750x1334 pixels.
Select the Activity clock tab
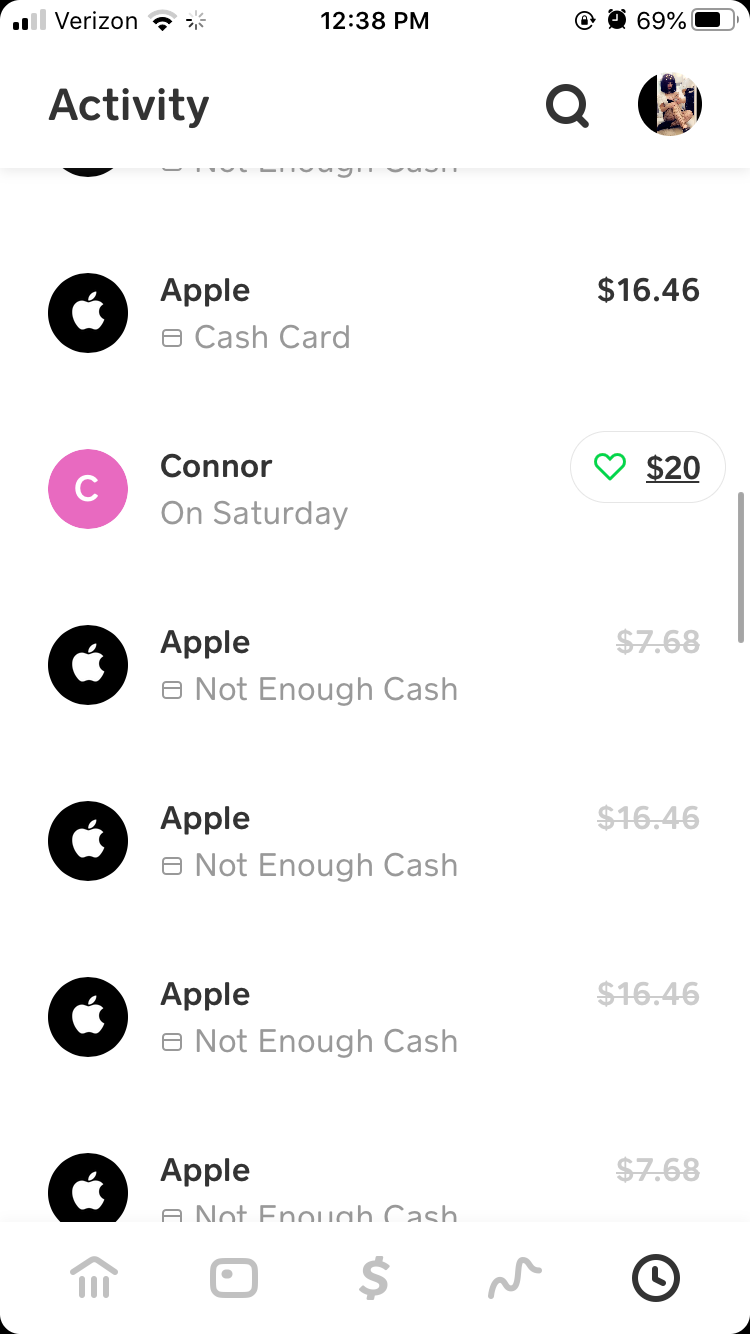point(655,1278)
